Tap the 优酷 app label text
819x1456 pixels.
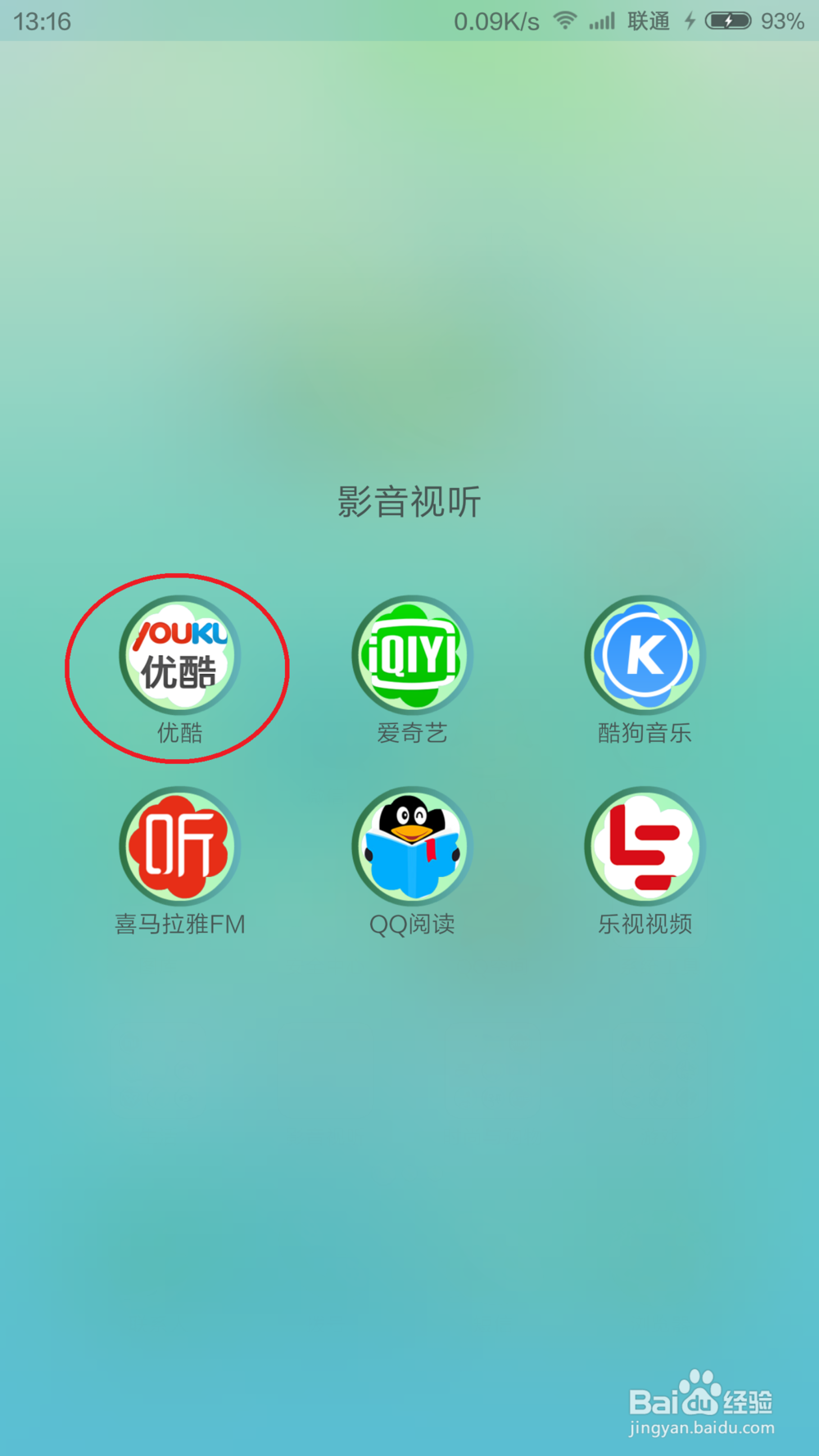click(x=179, y=734)
